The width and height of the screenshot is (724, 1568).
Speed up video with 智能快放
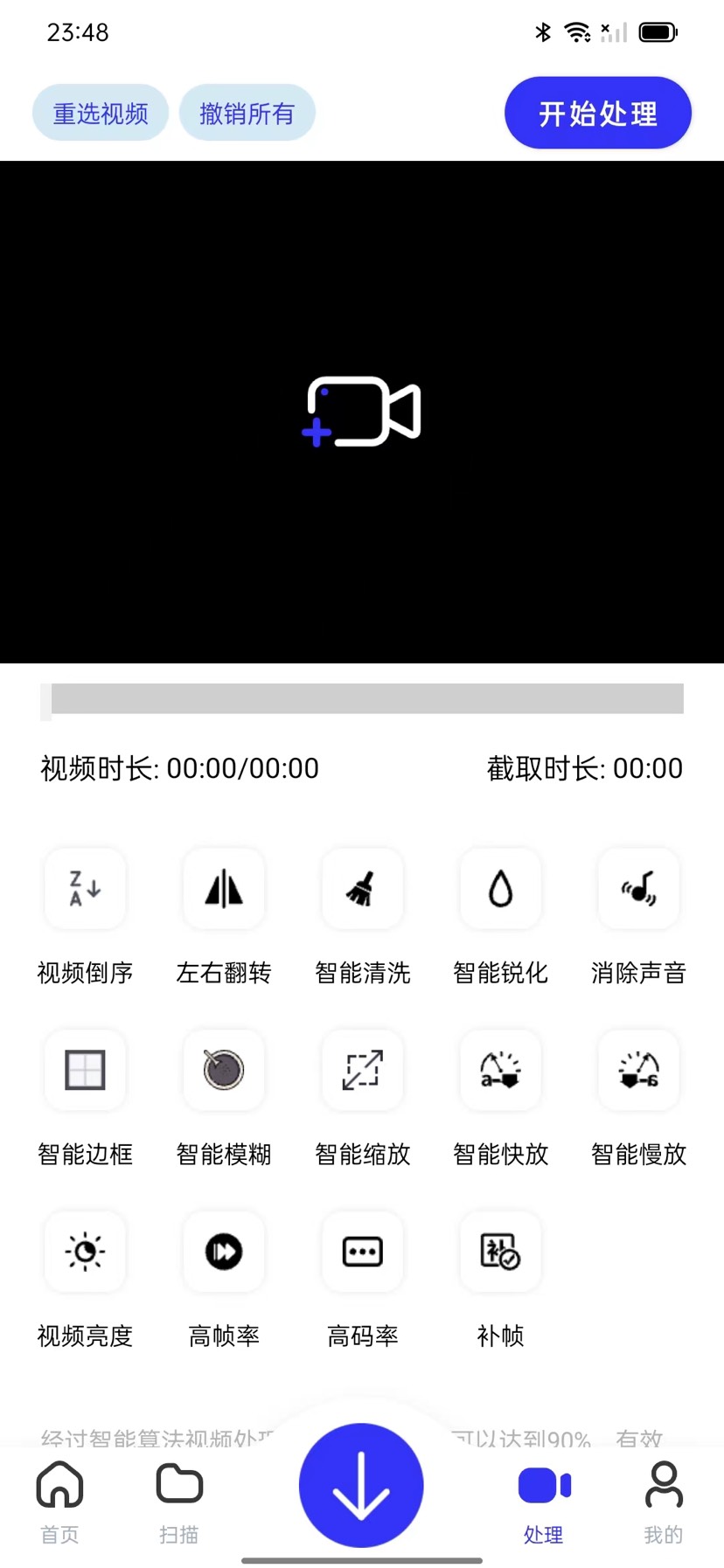(500, 1071)
